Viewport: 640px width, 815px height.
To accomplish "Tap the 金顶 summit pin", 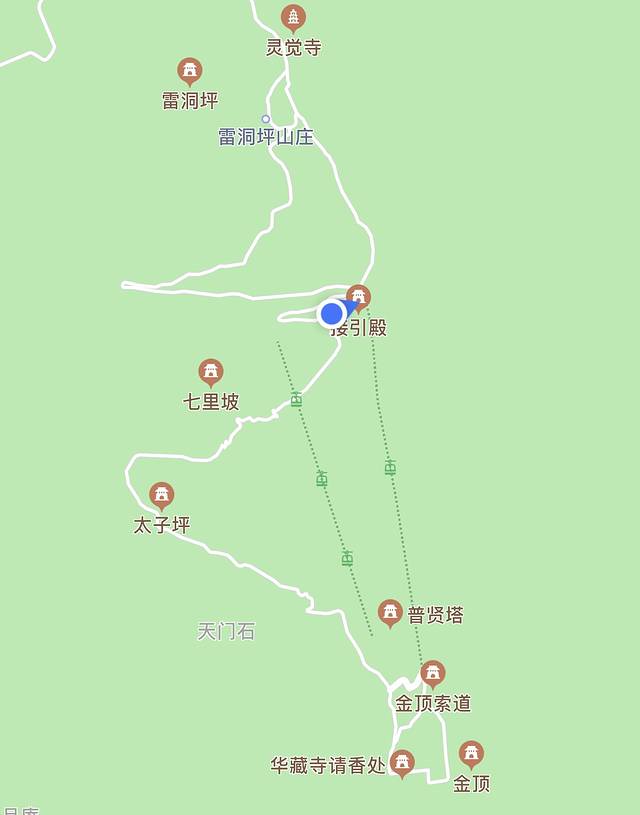I will click(x=471, y=754).
